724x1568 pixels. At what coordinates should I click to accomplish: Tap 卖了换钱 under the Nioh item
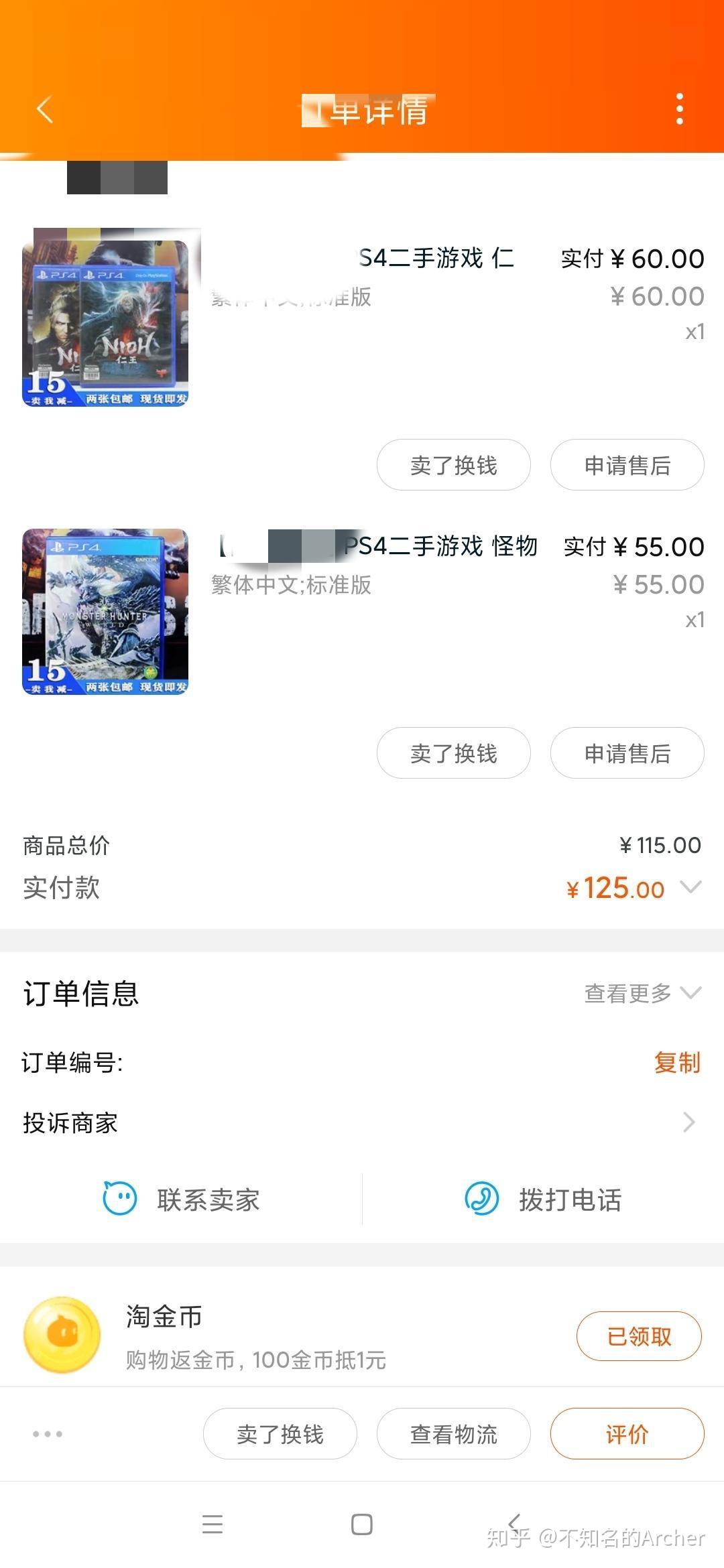coord(454,465)
